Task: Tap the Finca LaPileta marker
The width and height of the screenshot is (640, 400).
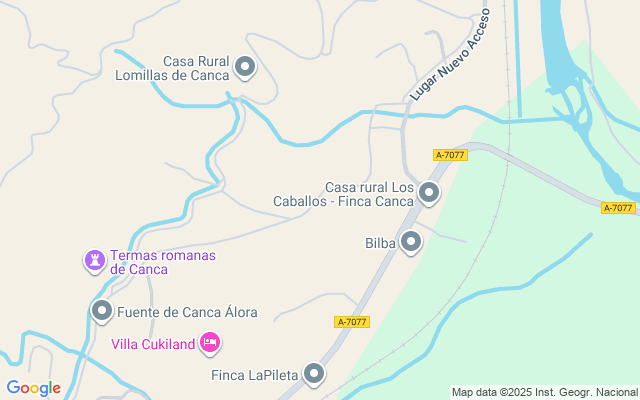Action: click(315, 375)
